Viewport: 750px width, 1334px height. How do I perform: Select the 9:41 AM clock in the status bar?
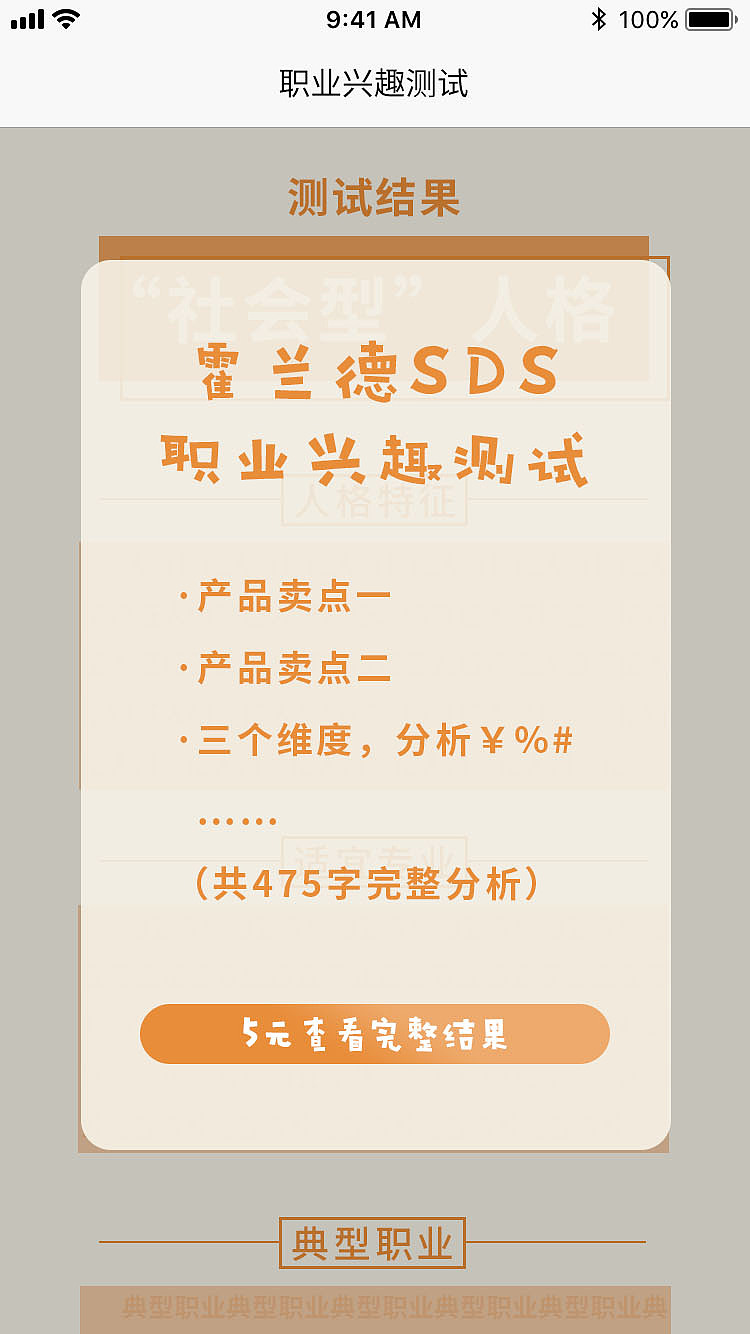[x=375, y=19]
